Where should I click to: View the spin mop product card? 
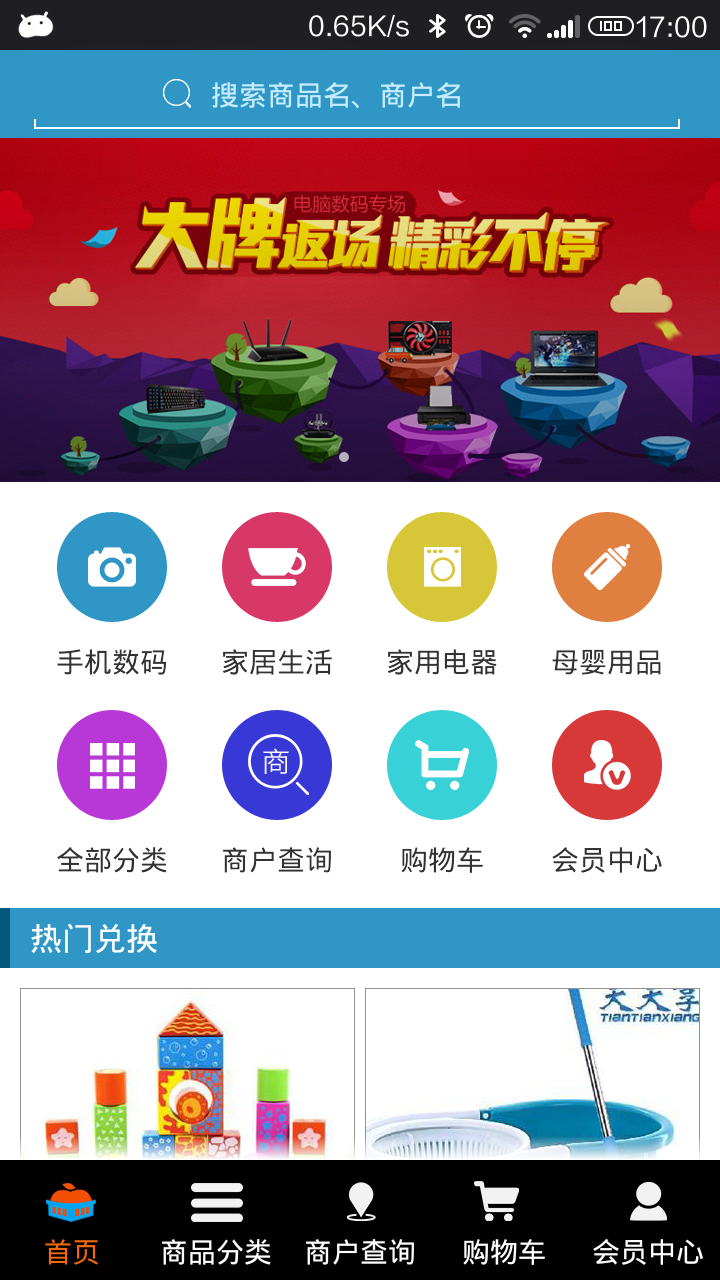pos(532,1075)
